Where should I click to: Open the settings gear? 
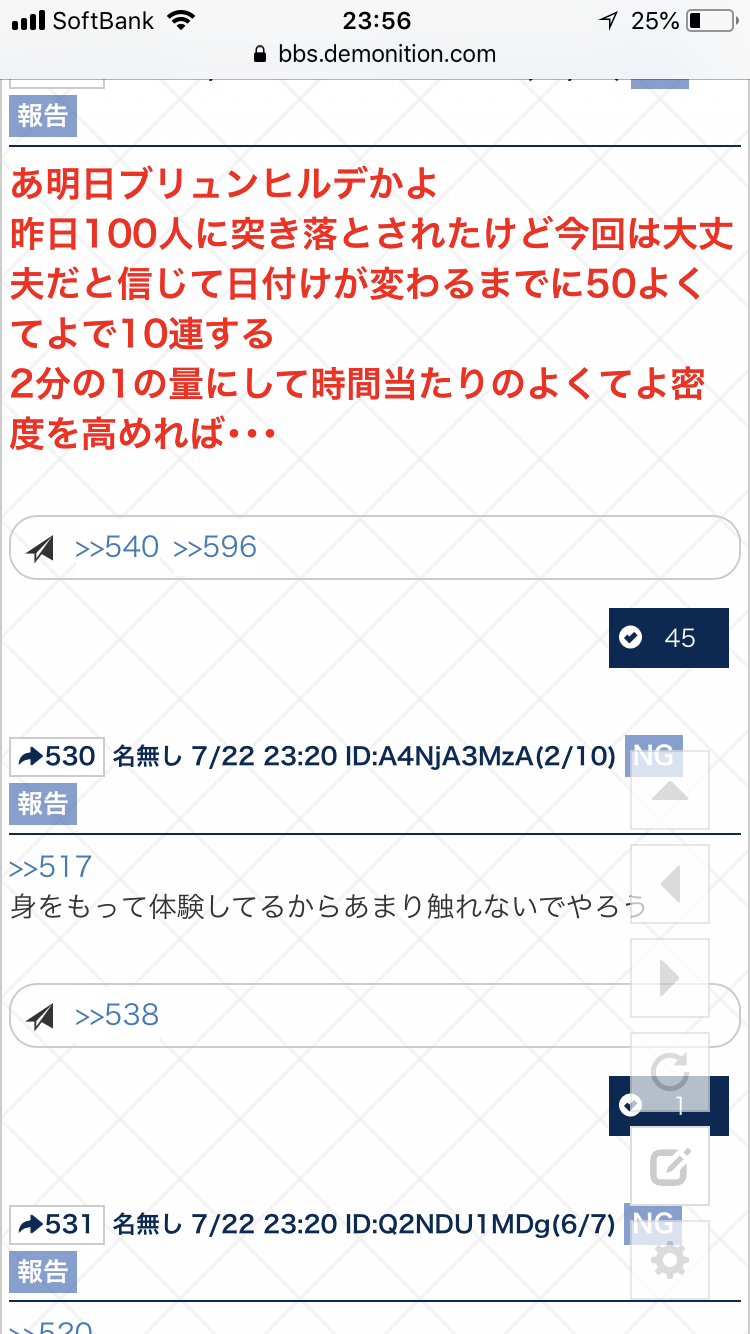pyautogui.click(x=670, y=1260)
